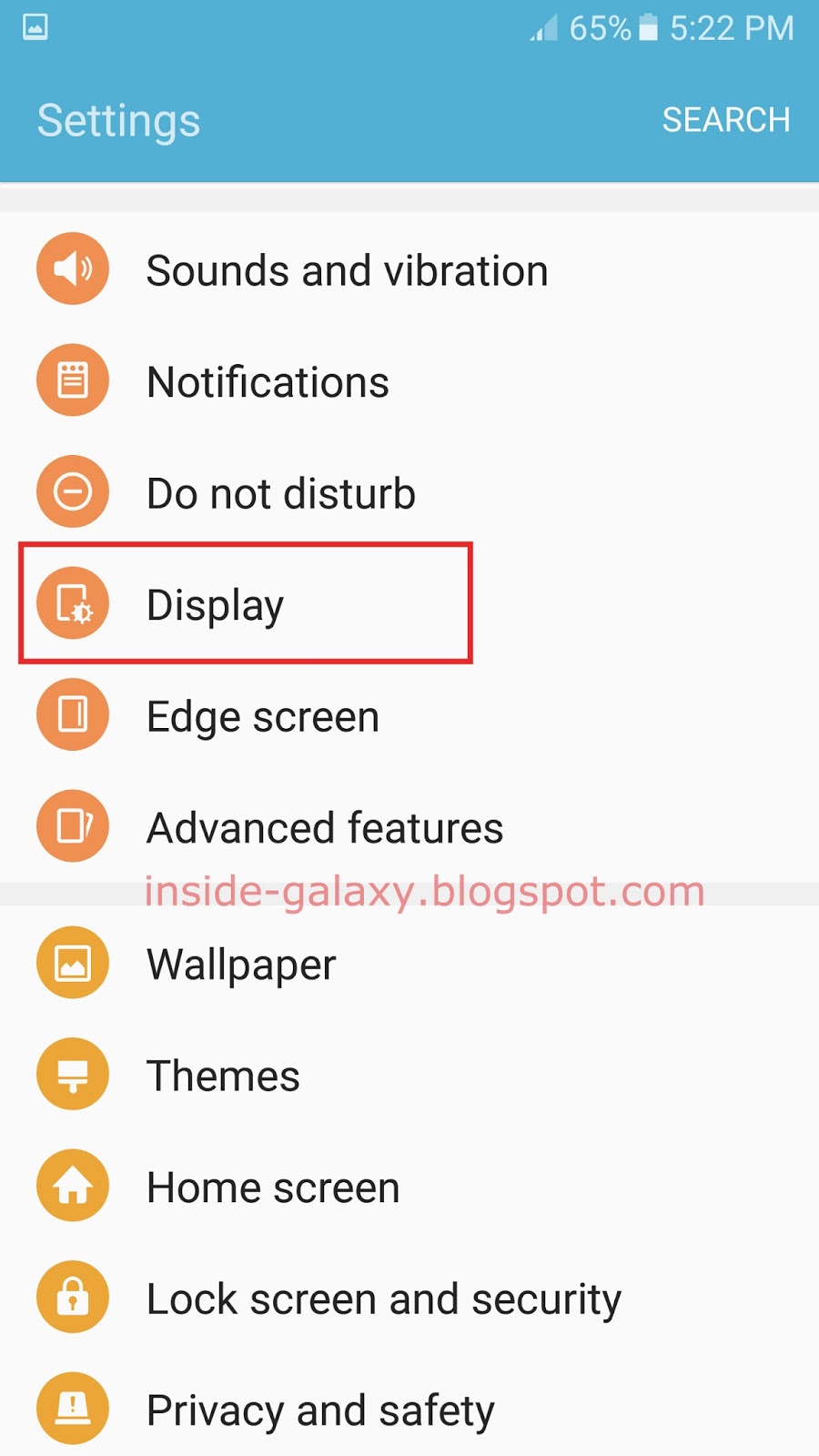Open the Notifications settings row
Viewport: 819px width, 1456px height.
[409, 380]
